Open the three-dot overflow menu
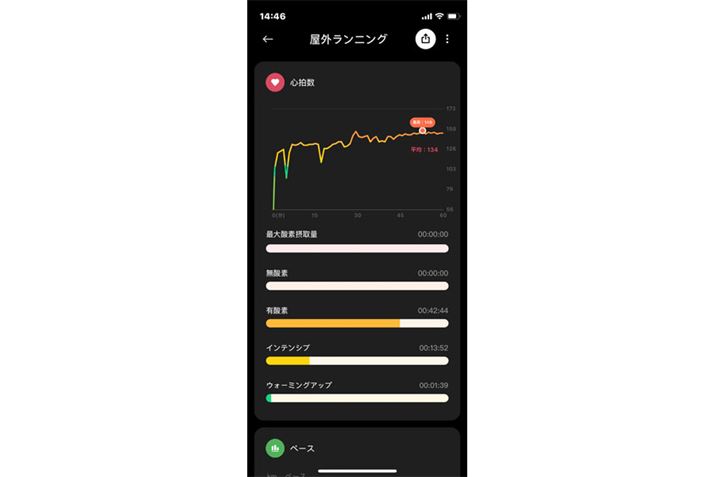The image size is (715, 477). coord(447,39)
